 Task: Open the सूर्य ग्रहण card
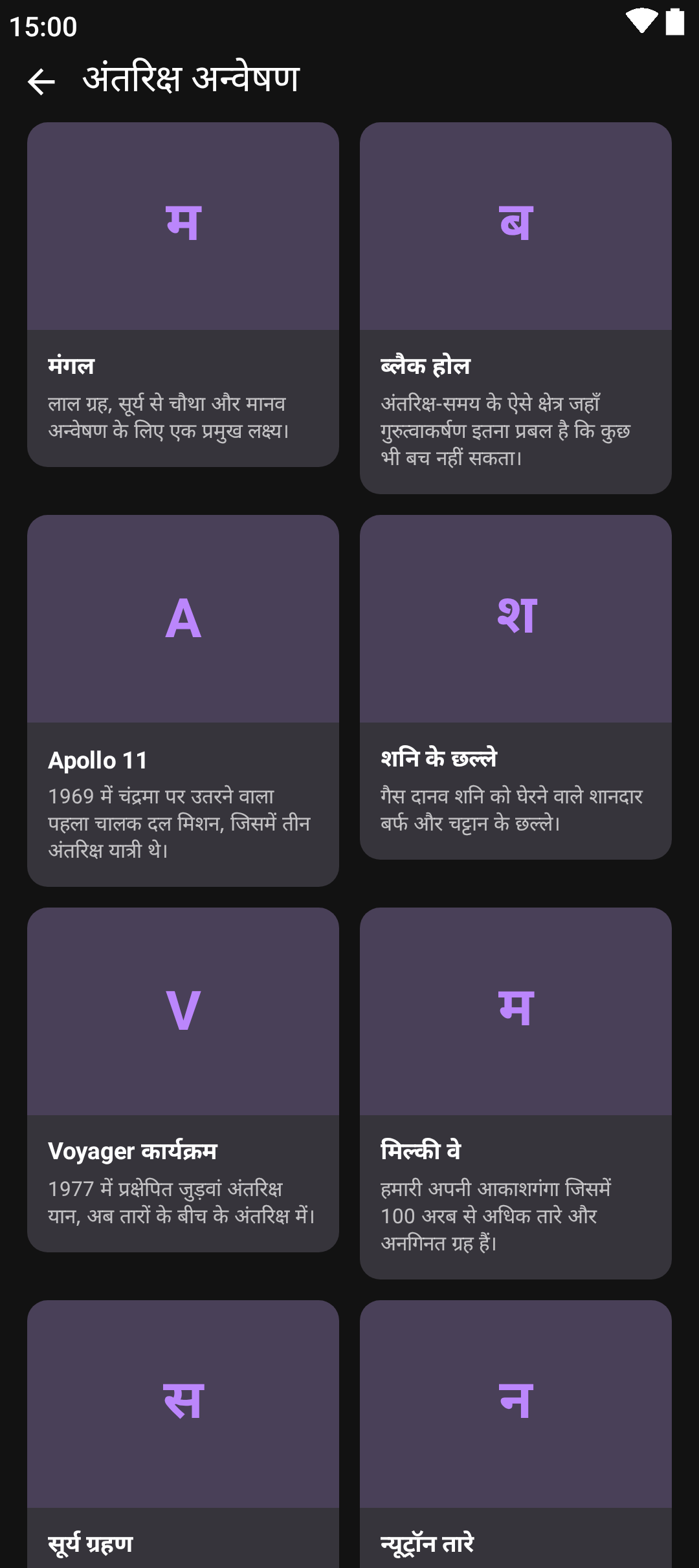point(183,1433)
